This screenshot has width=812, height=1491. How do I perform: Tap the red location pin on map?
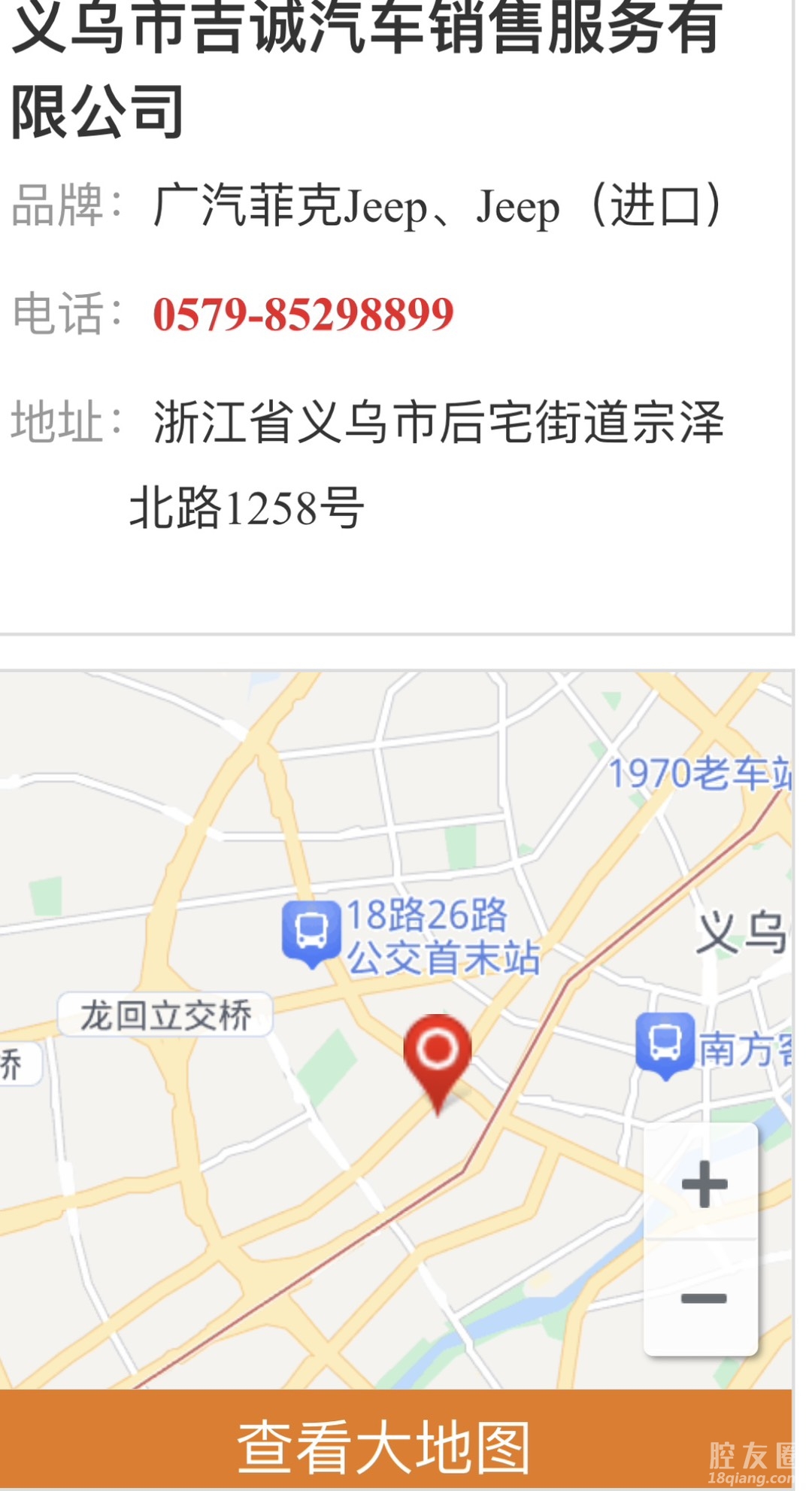438,1053
